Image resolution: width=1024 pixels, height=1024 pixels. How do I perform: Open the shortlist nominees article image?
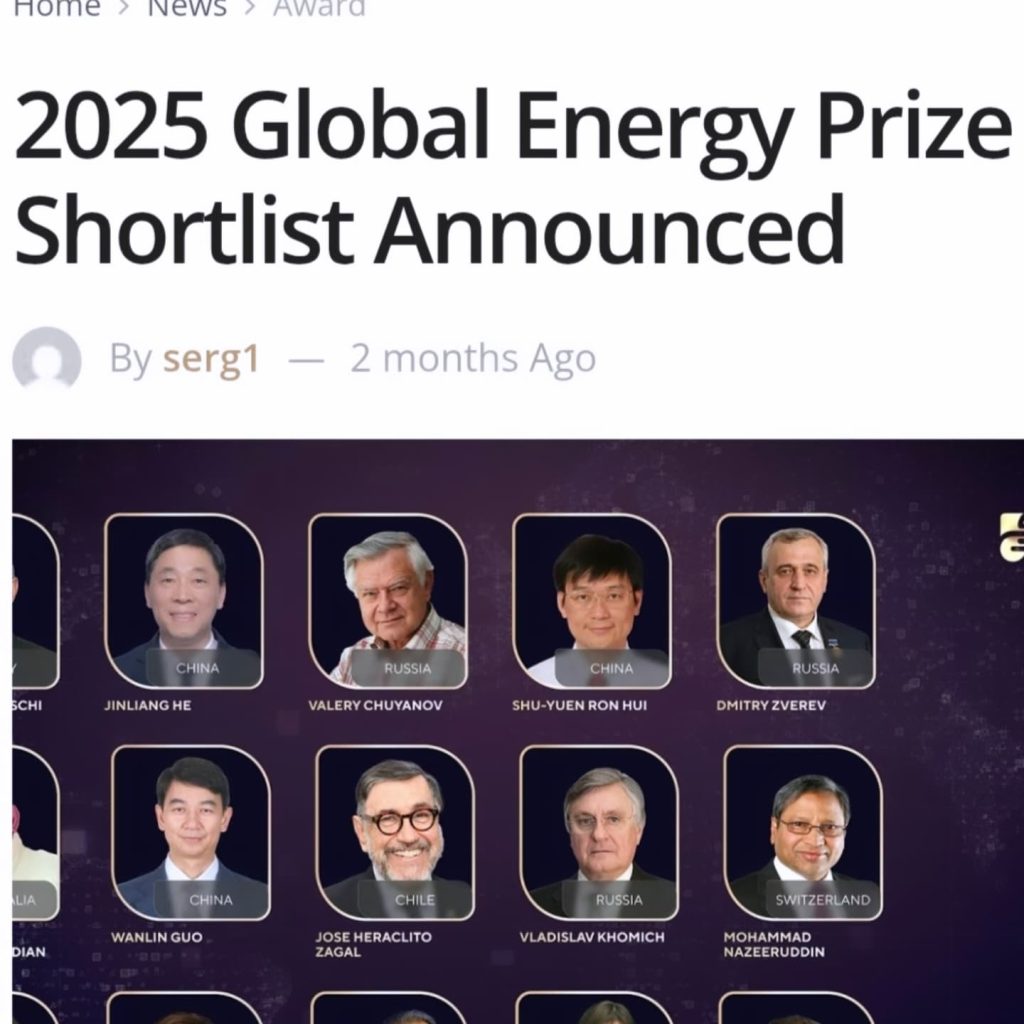click(x=520, y=730)
